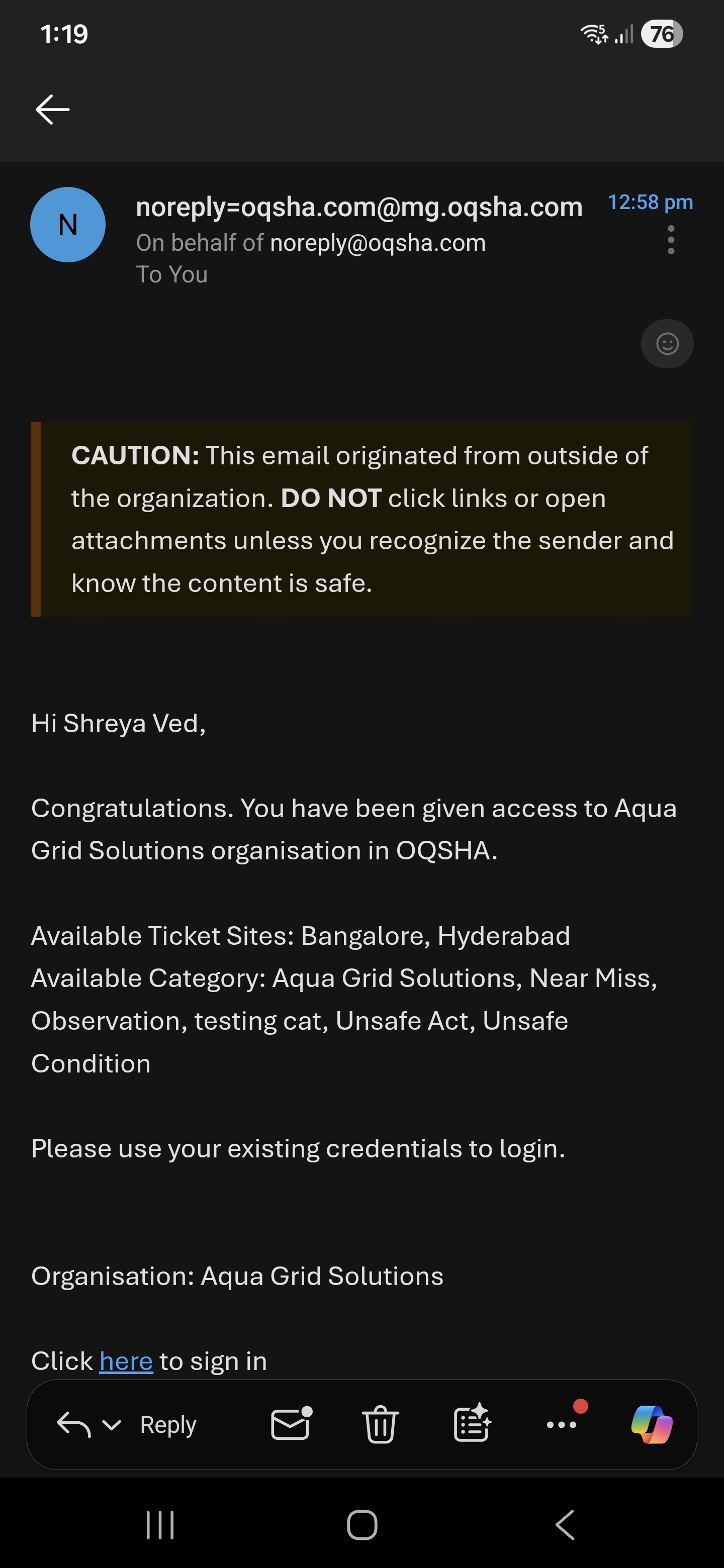Delete this email with the trash icon
The width and height of the screenshot is (724, 1568).
click(381, 1424)
